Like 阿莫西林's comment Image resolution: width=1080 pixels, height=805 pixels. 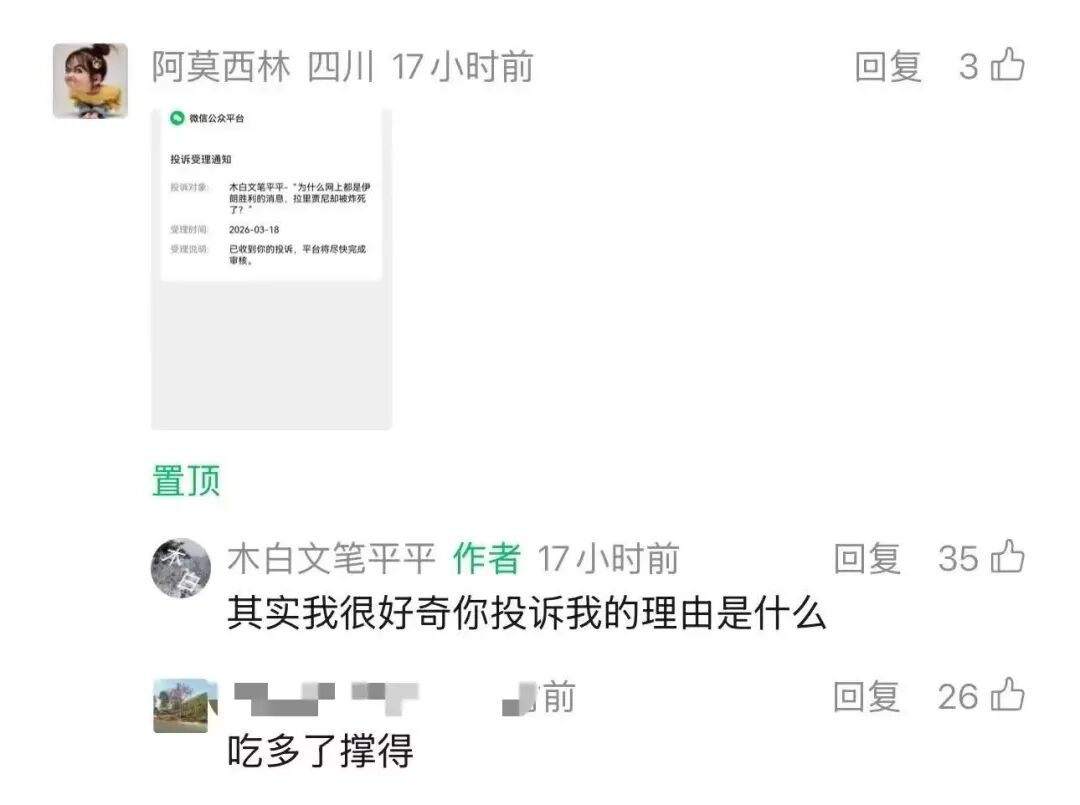(1007, 67)
